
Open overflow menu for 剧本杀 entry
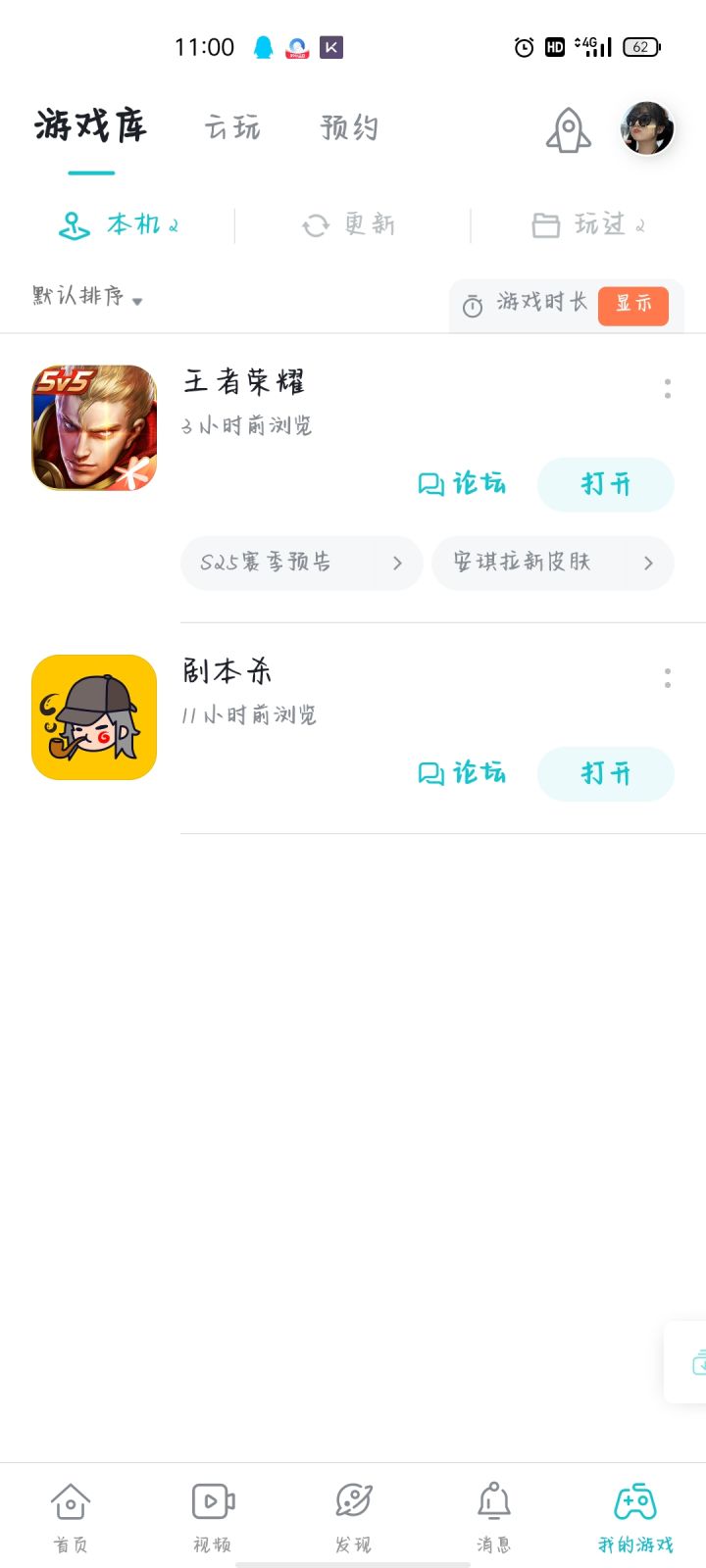click(x=667, y=679)
